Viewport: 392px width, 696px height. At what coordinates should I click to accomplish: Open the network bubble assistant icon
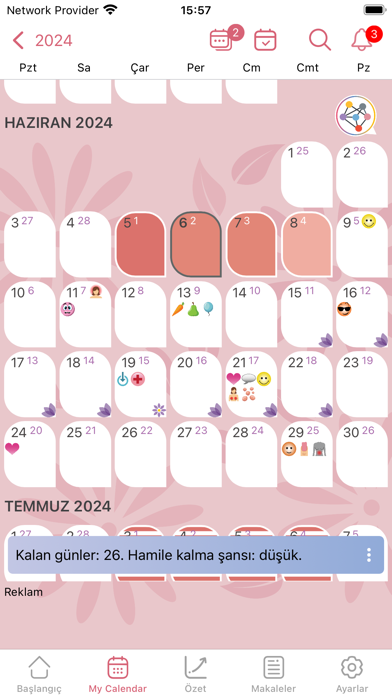356,116
